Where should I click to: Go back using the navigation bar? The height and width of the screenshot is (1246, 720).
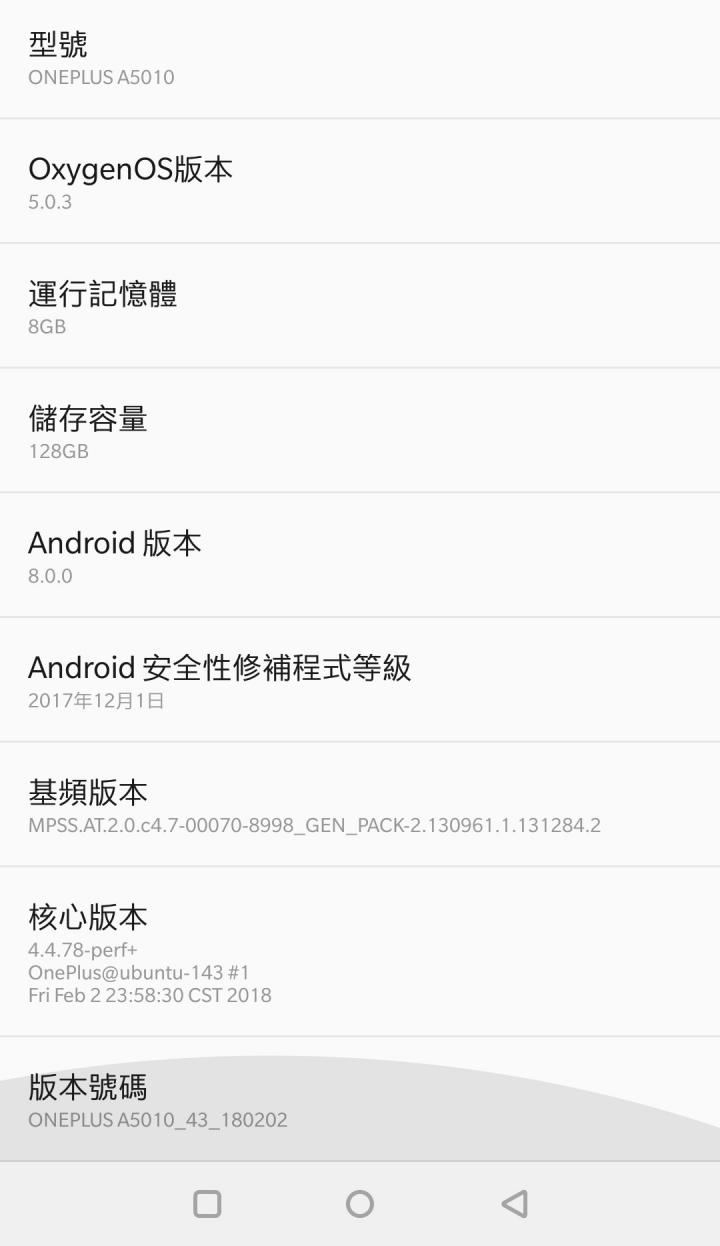tap(514, 1204)
